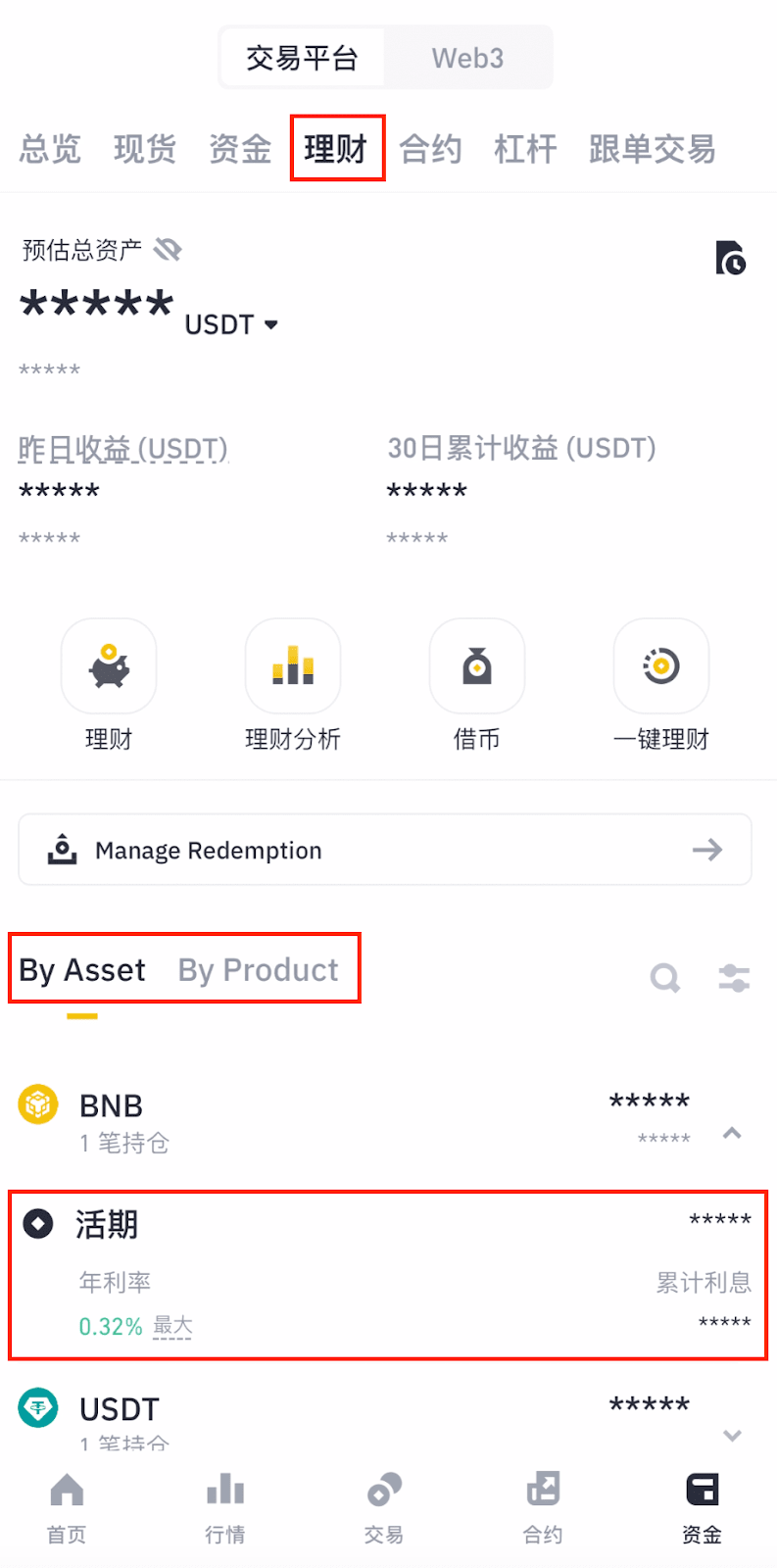Image resolution: width=777 pixels, height=1568 pixels.
Task: Toggle asset balance visibility eye icon
Action: pyautogui.click(x=169, y=250)
